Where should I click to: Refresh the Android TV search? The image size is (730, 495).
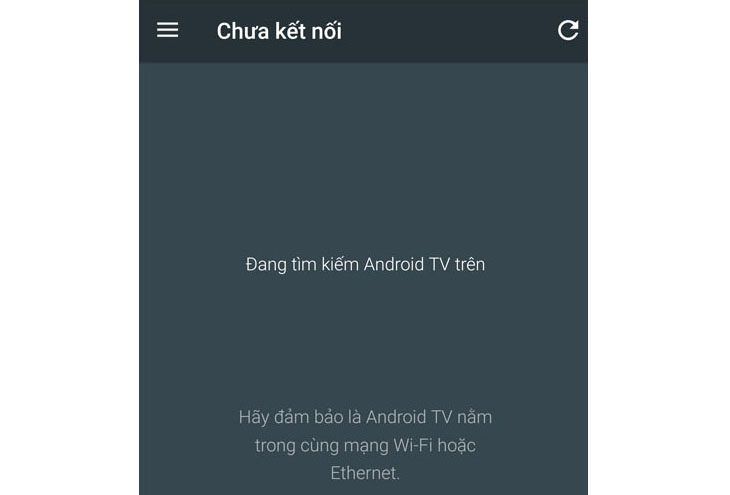568,30
